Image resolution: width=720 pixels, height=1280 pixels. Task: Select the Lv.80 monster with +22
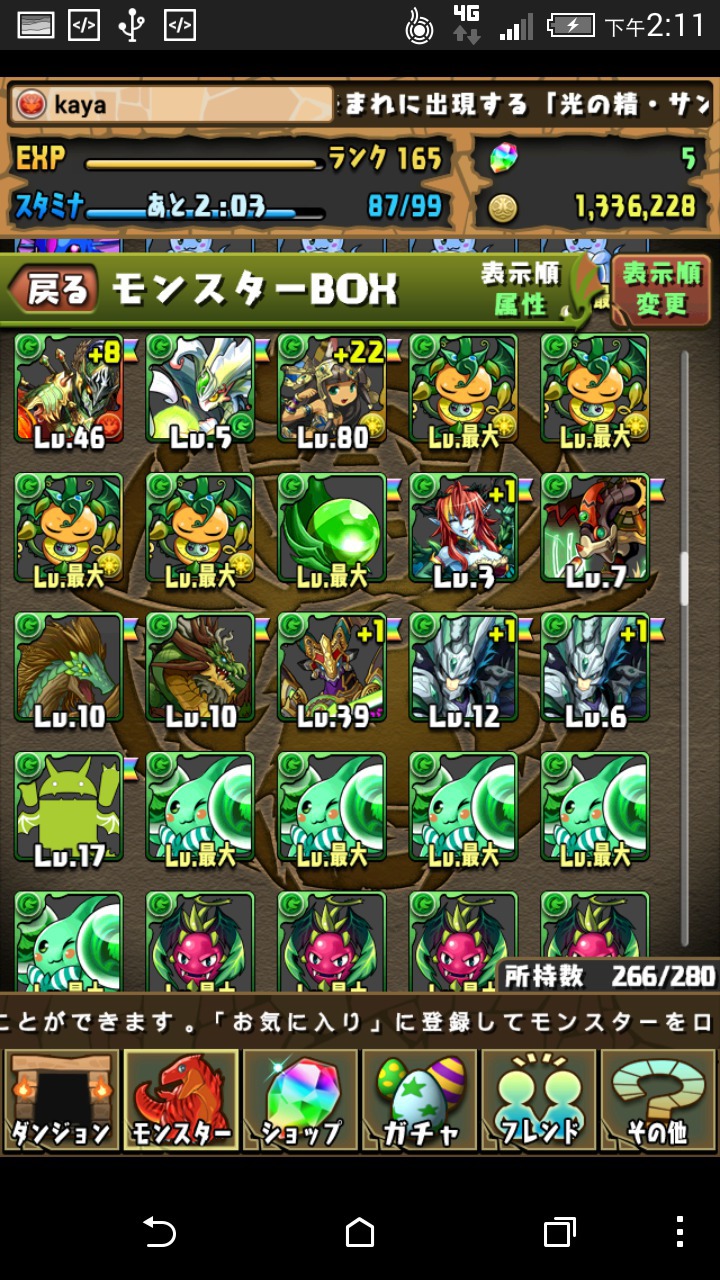332,390
